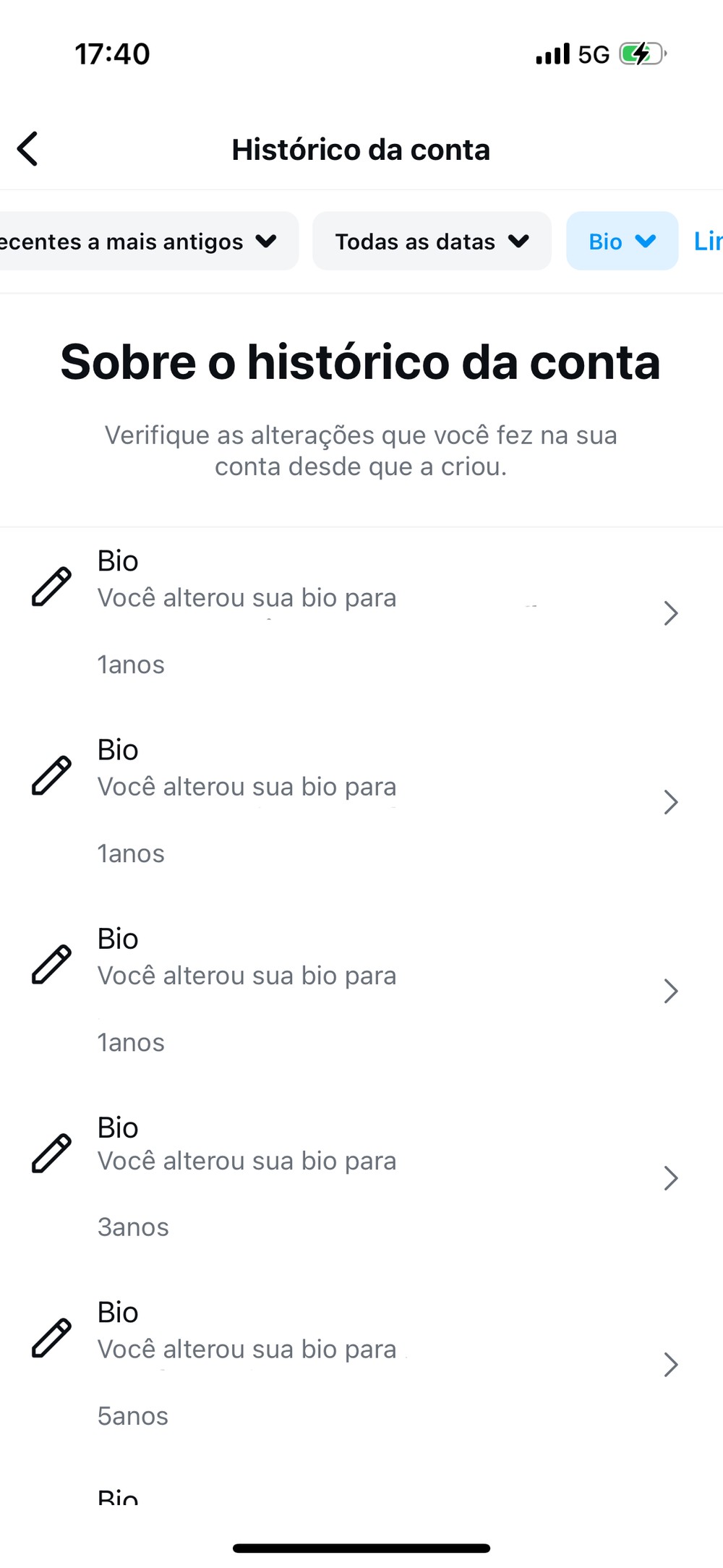Go back from account history
The image size is (723, 1568).
[x=27, y=149]
